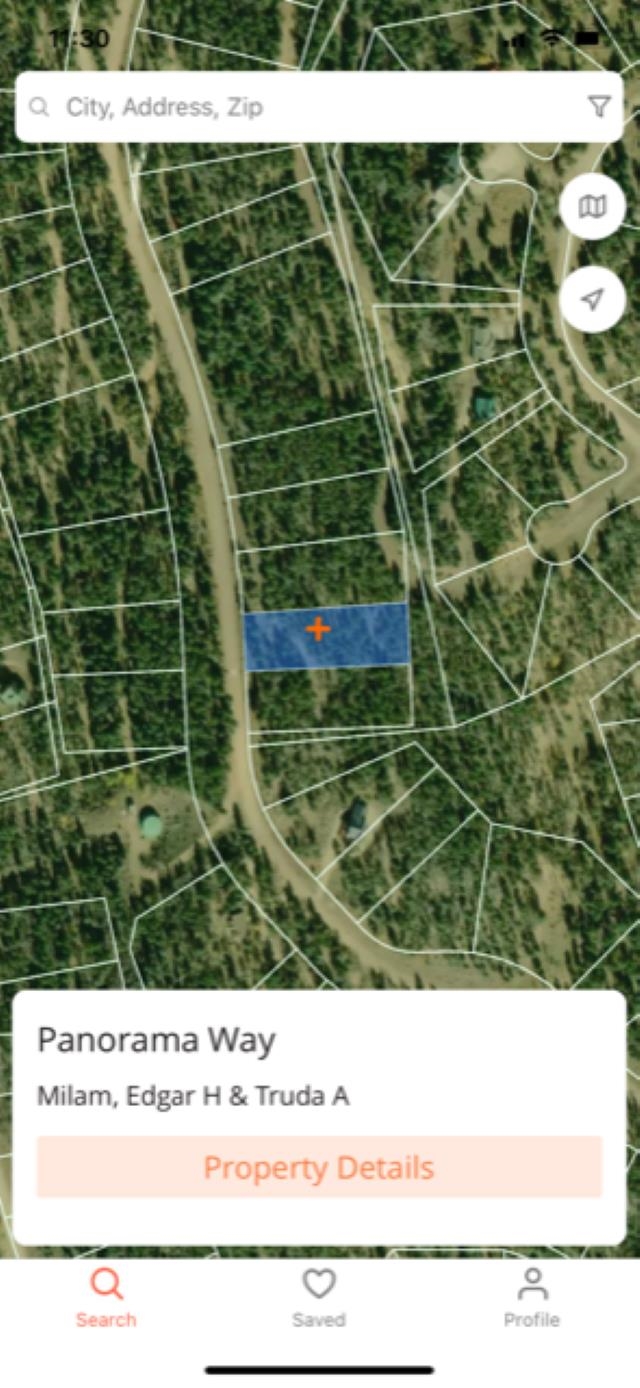640x1388 pixels.
Task: Switch map layer with the map icon
Action: tap(593, 207)
